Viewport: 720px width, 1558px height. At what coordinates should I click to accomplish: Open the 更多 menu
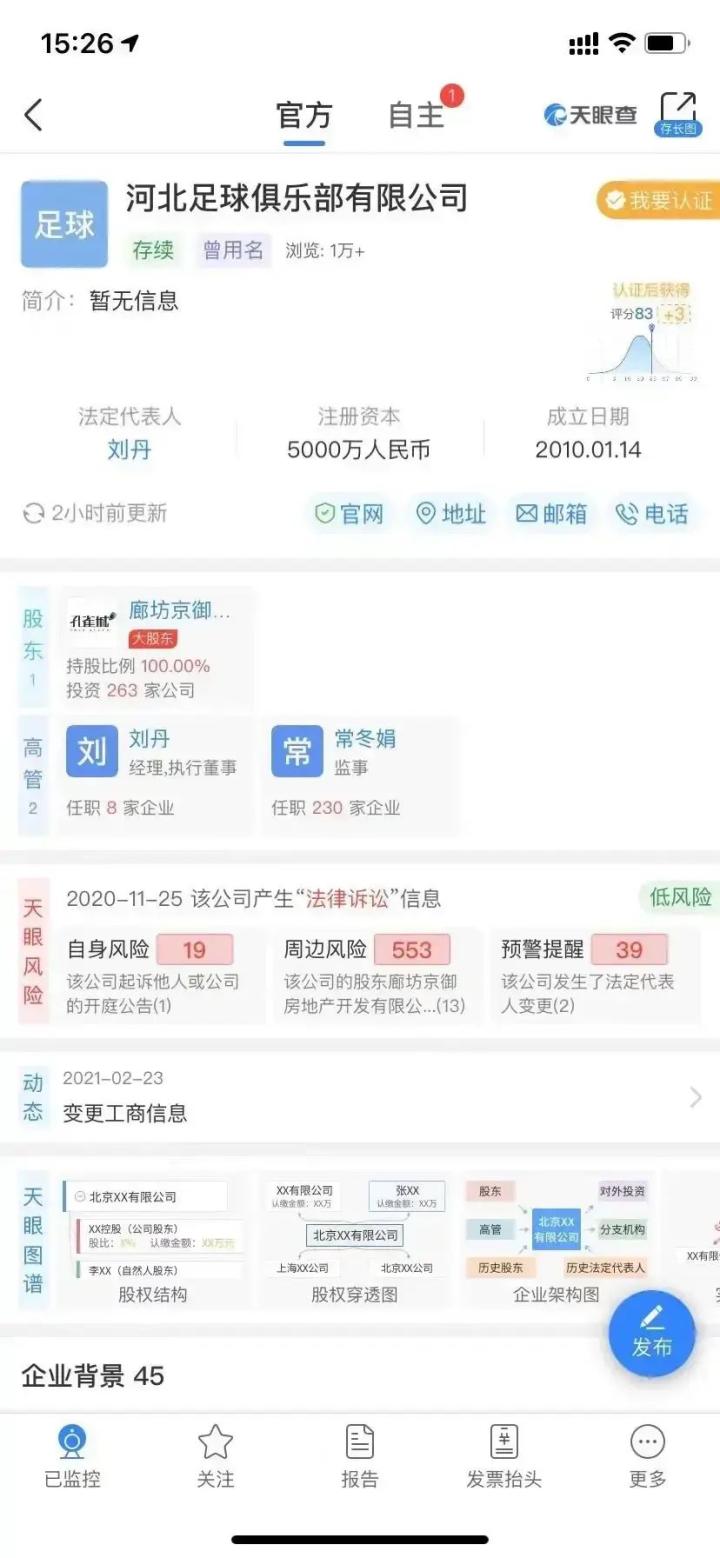pos(647,1456)
